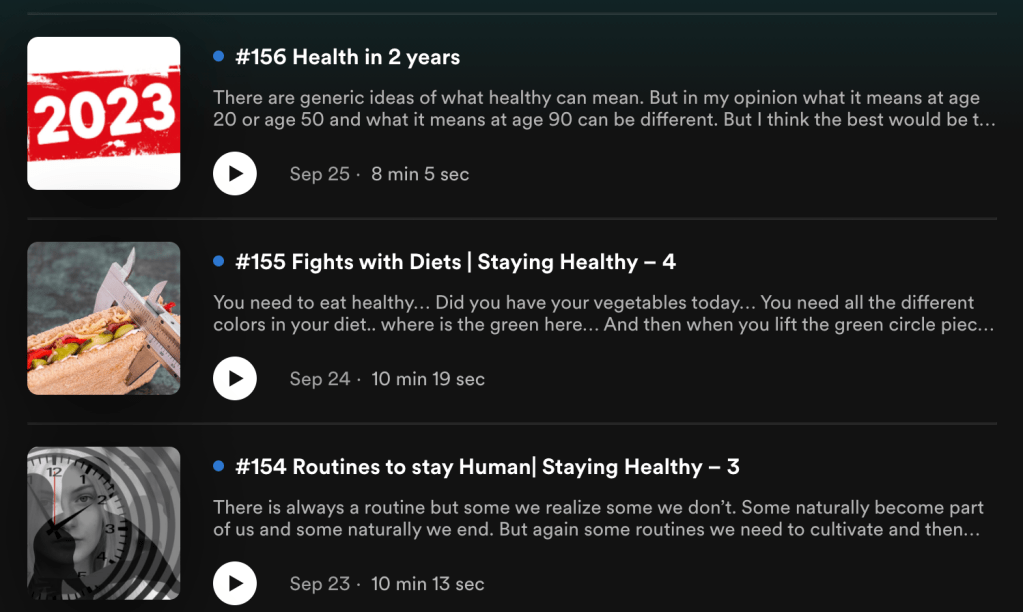Open the #155 Fights with Diets episode
Image resolution: width=1023 pixels, height=612 pixels.
(455, 263)
